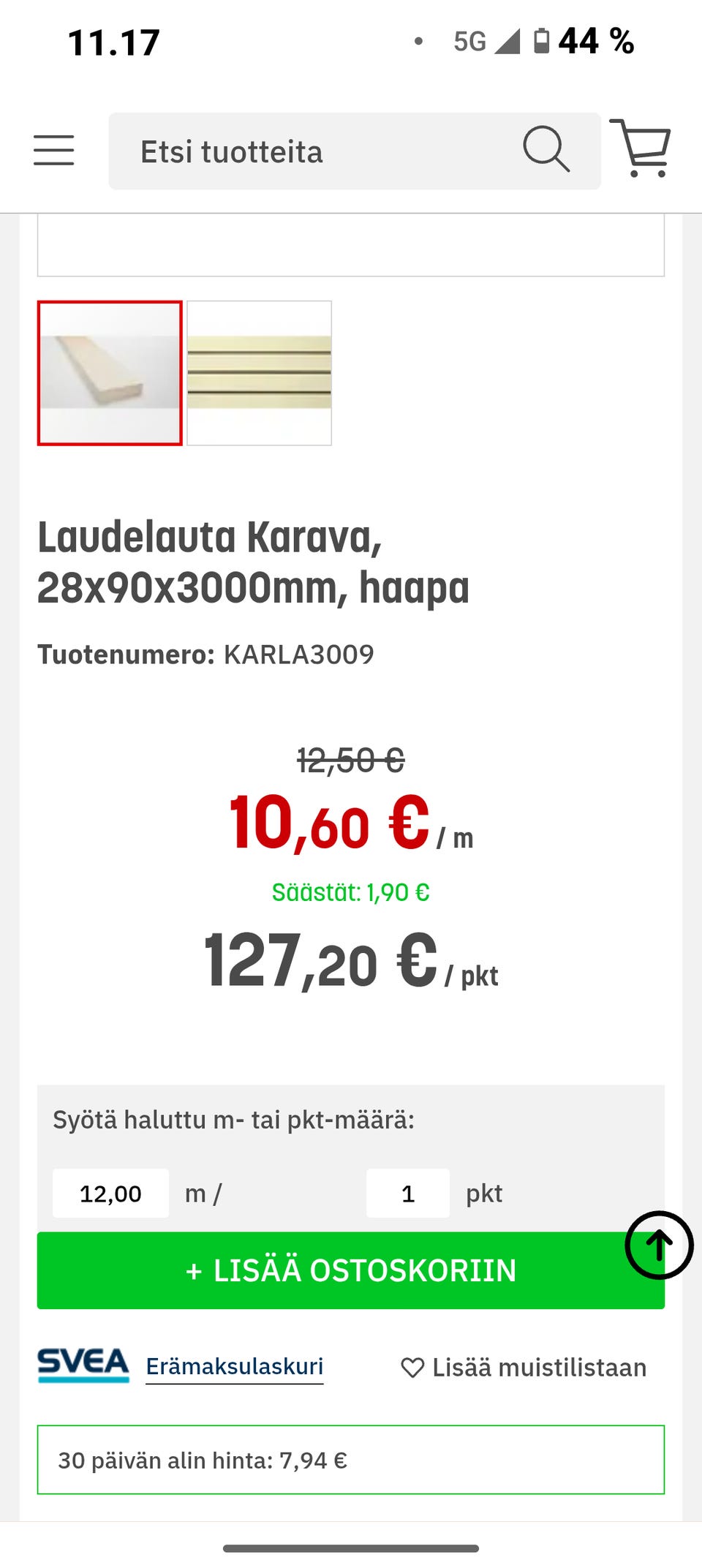702x1568 pixels.
Task: Click the SVEA payment logo
Action: (83, 1365)
